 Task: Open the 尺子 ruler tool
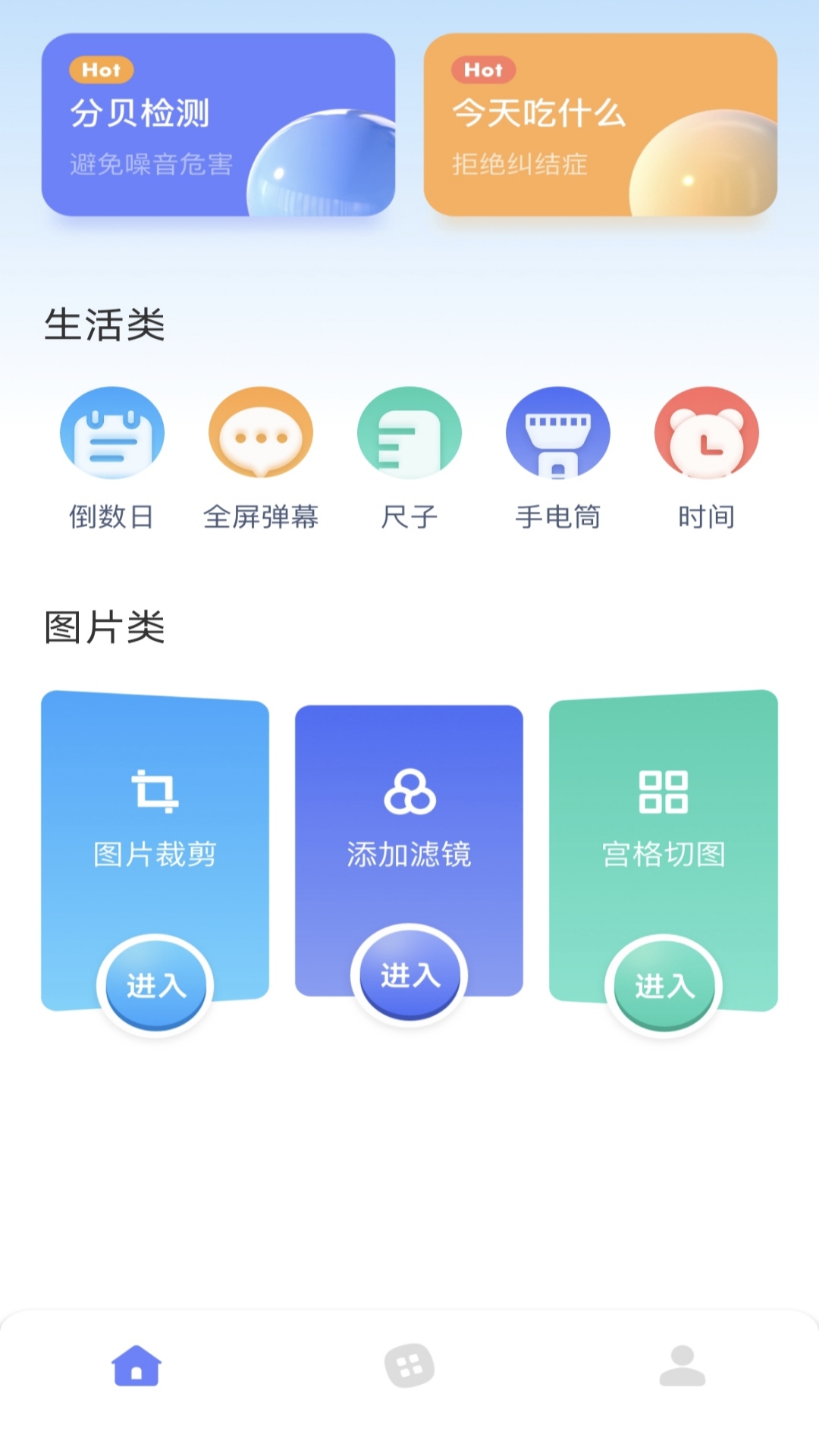(x=409, y=432)
